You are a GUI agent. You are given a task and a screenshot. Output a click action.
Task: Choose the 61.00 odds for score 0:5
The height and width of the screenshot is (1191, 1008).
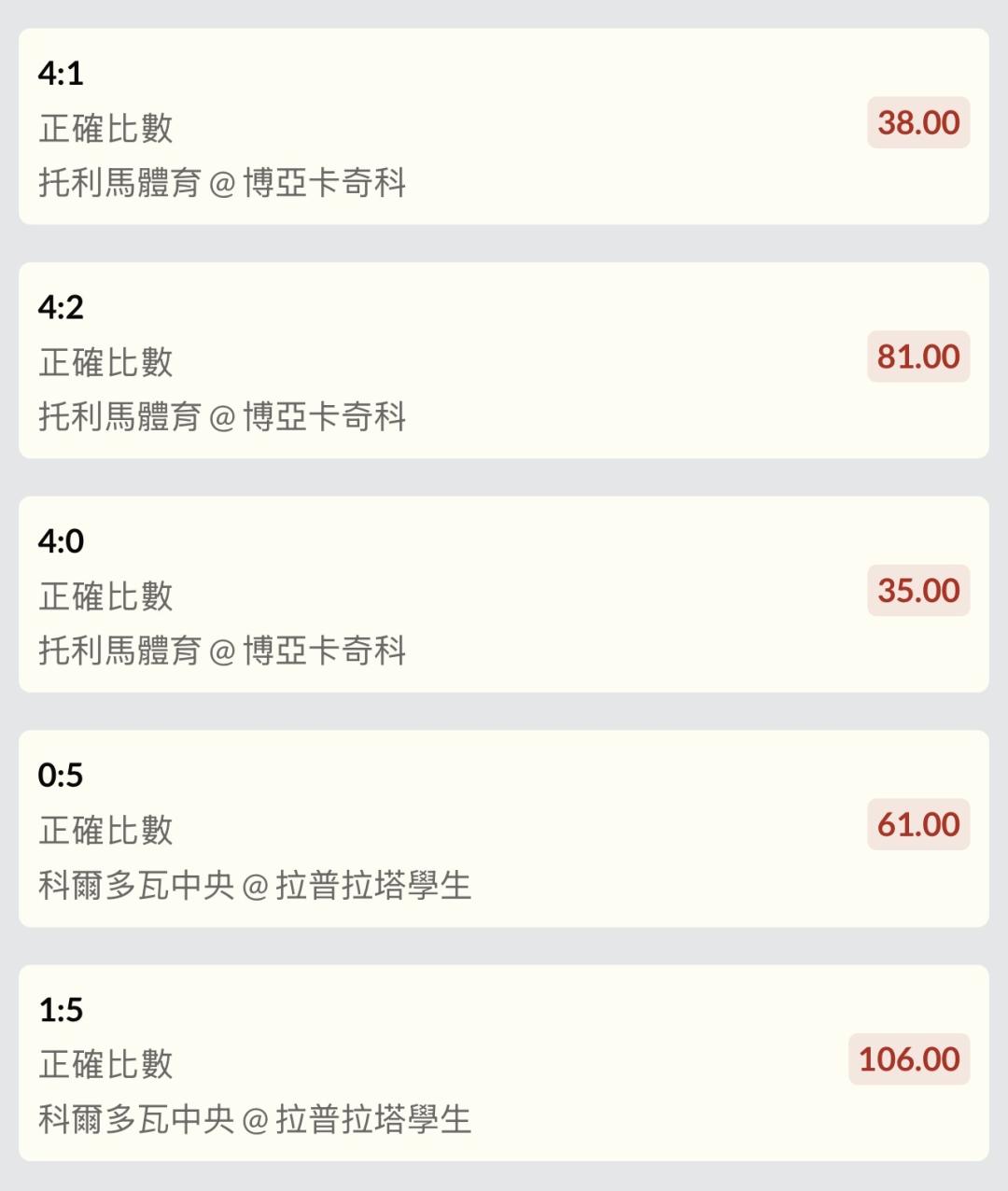(918, 825)
